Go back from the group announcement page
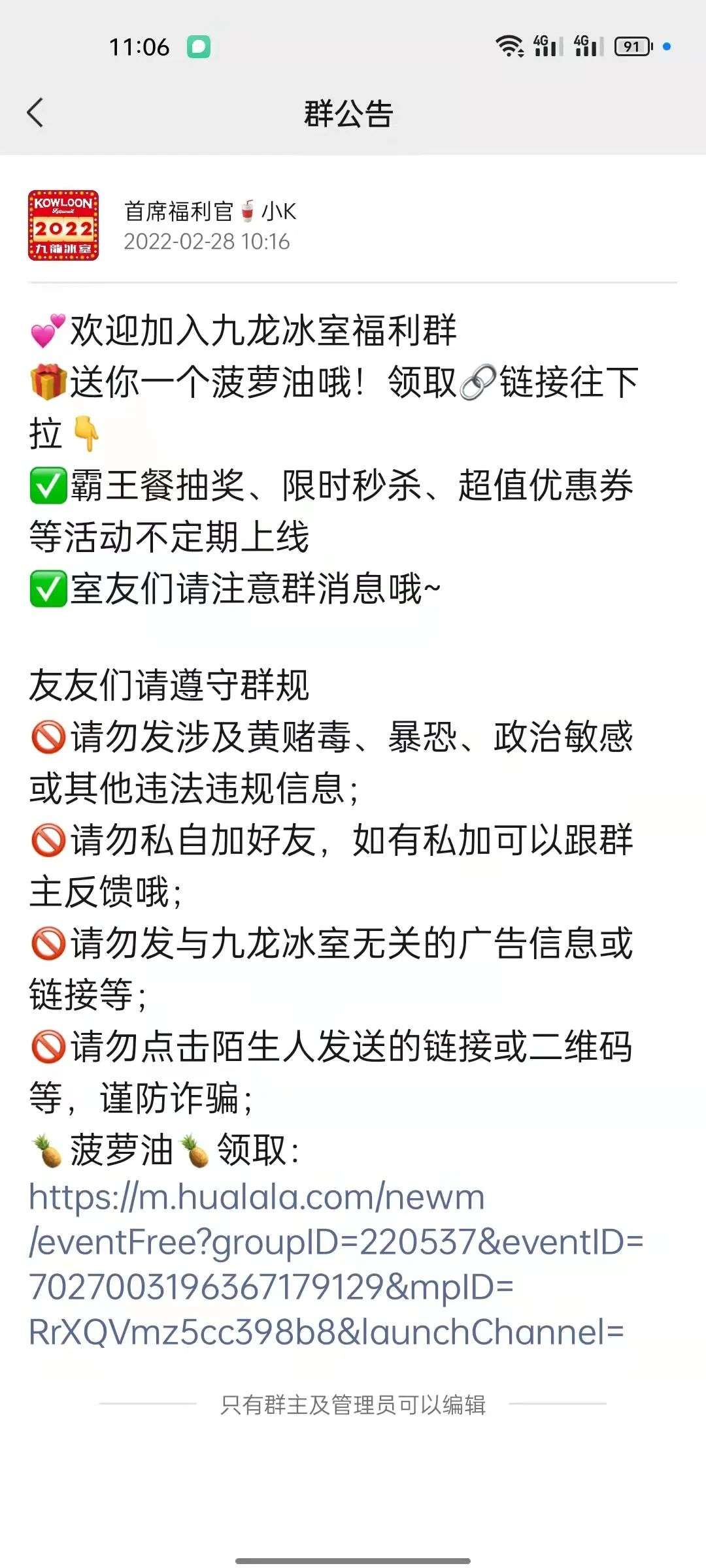Viewport: 706px width, 1568px height. 36,113
